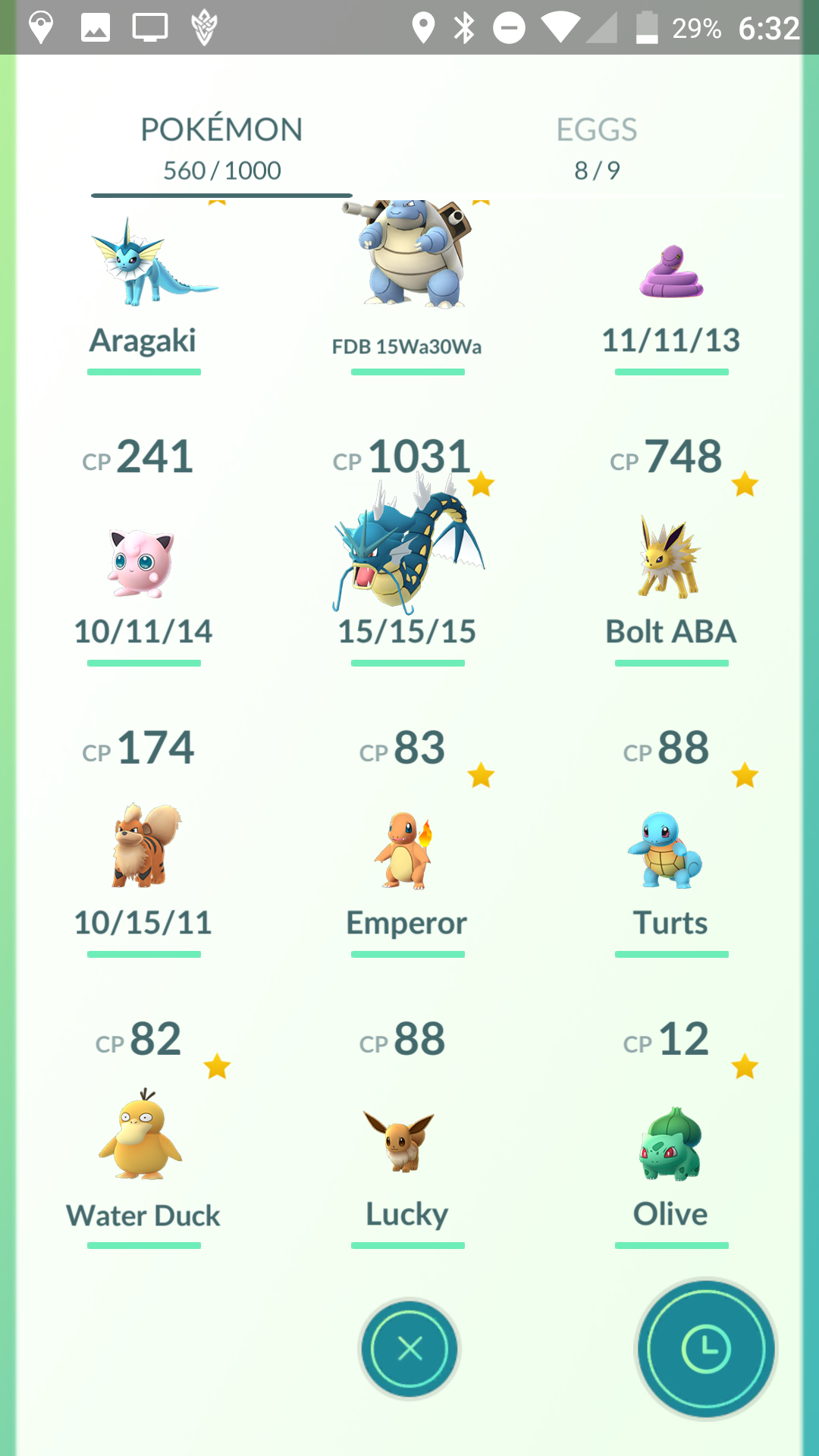Open Charmander named Emperor
Screen dimensions: 819x1456
406,851
